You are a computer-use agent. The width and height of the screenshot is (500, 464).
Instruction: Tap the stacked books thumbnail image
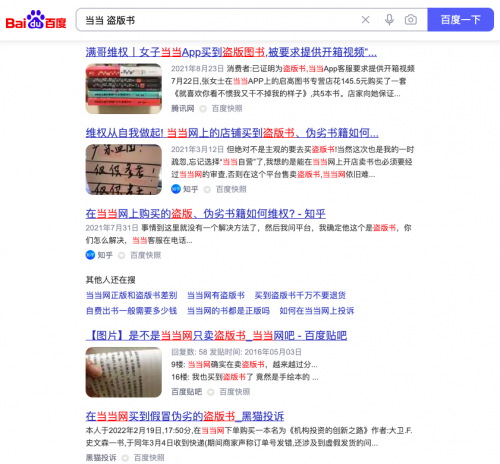(x=124, y=89)
